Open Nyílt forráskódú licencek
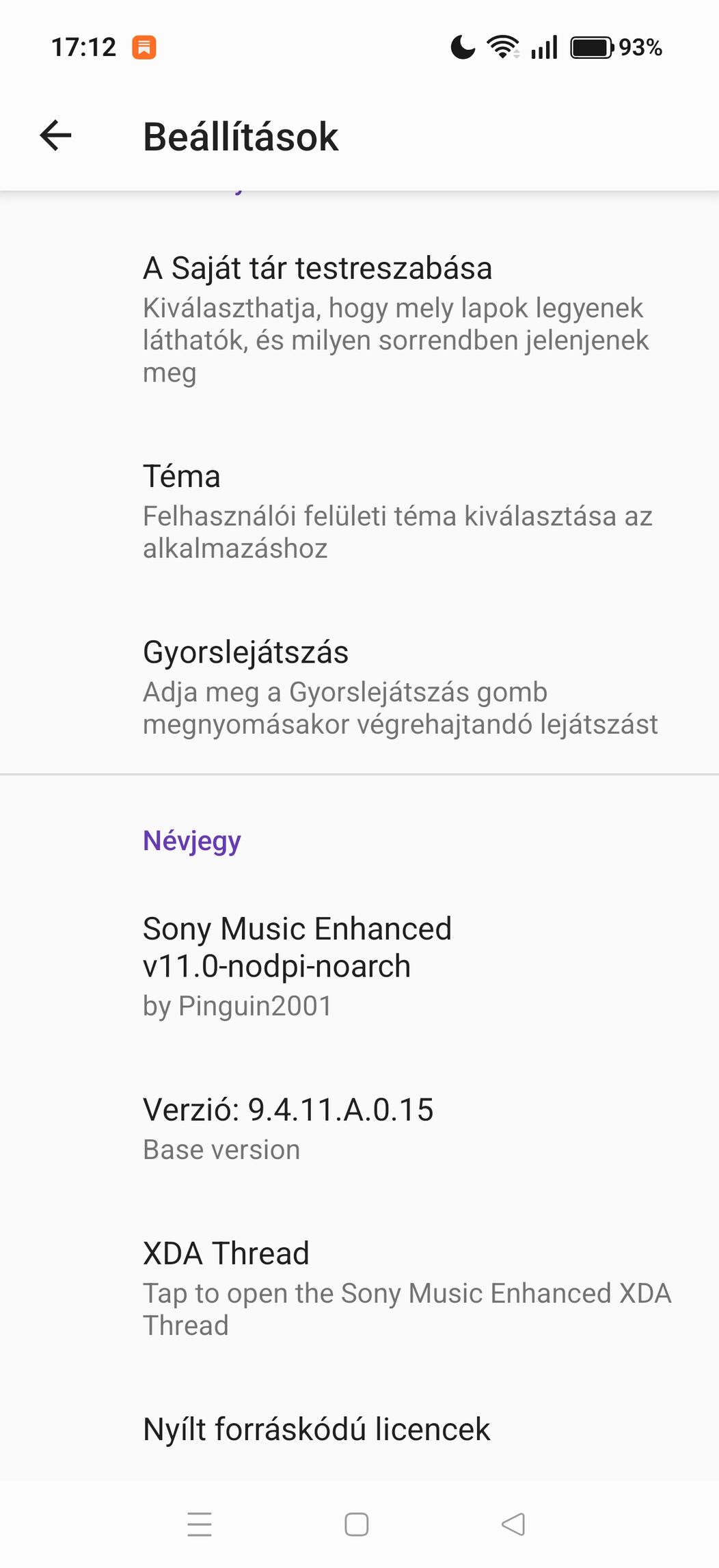Screen dimensions: 719x1568 (x=359, y=1429)
